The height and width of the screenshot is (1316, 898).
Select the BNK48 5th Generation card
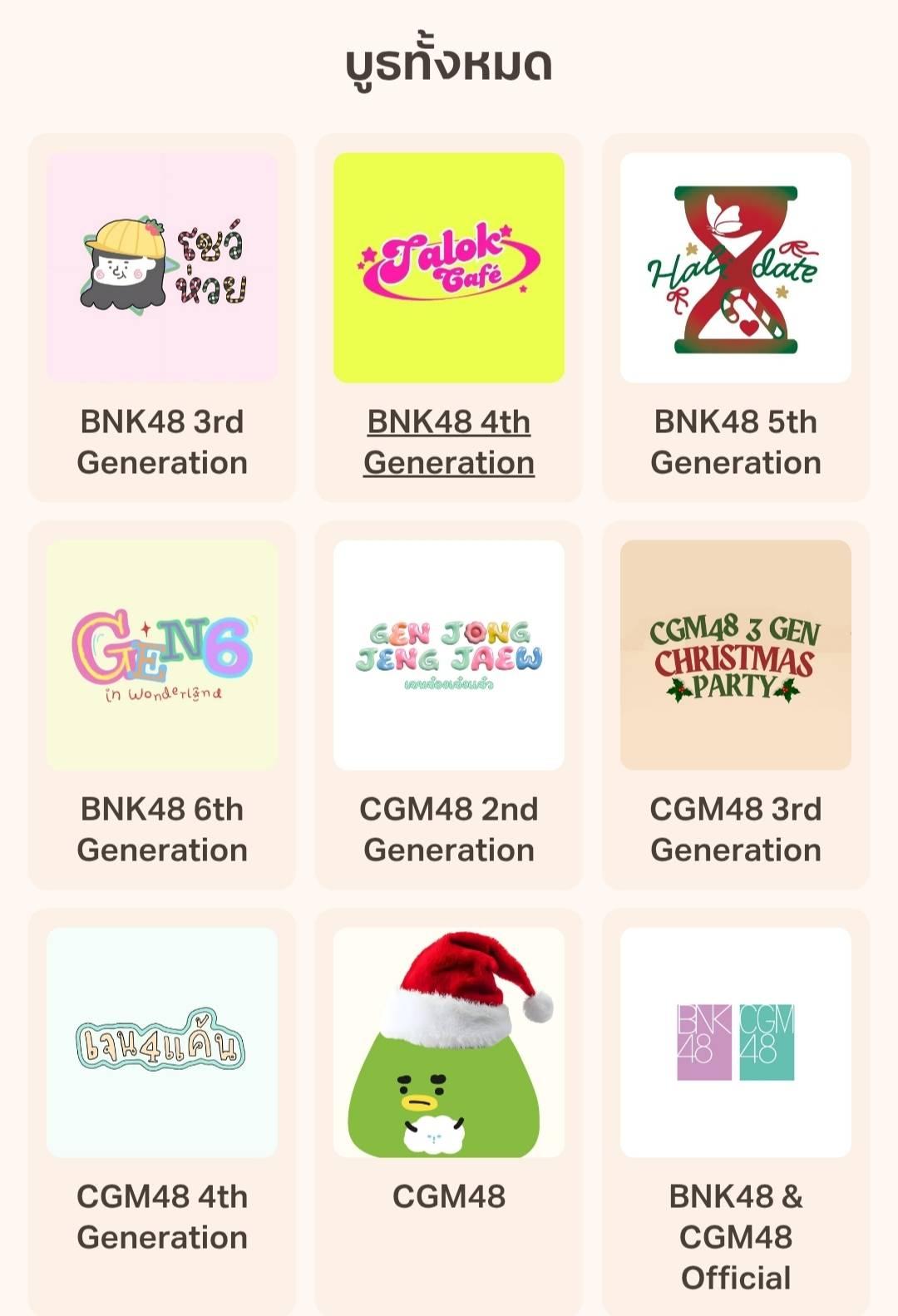[x=736, y=318]
